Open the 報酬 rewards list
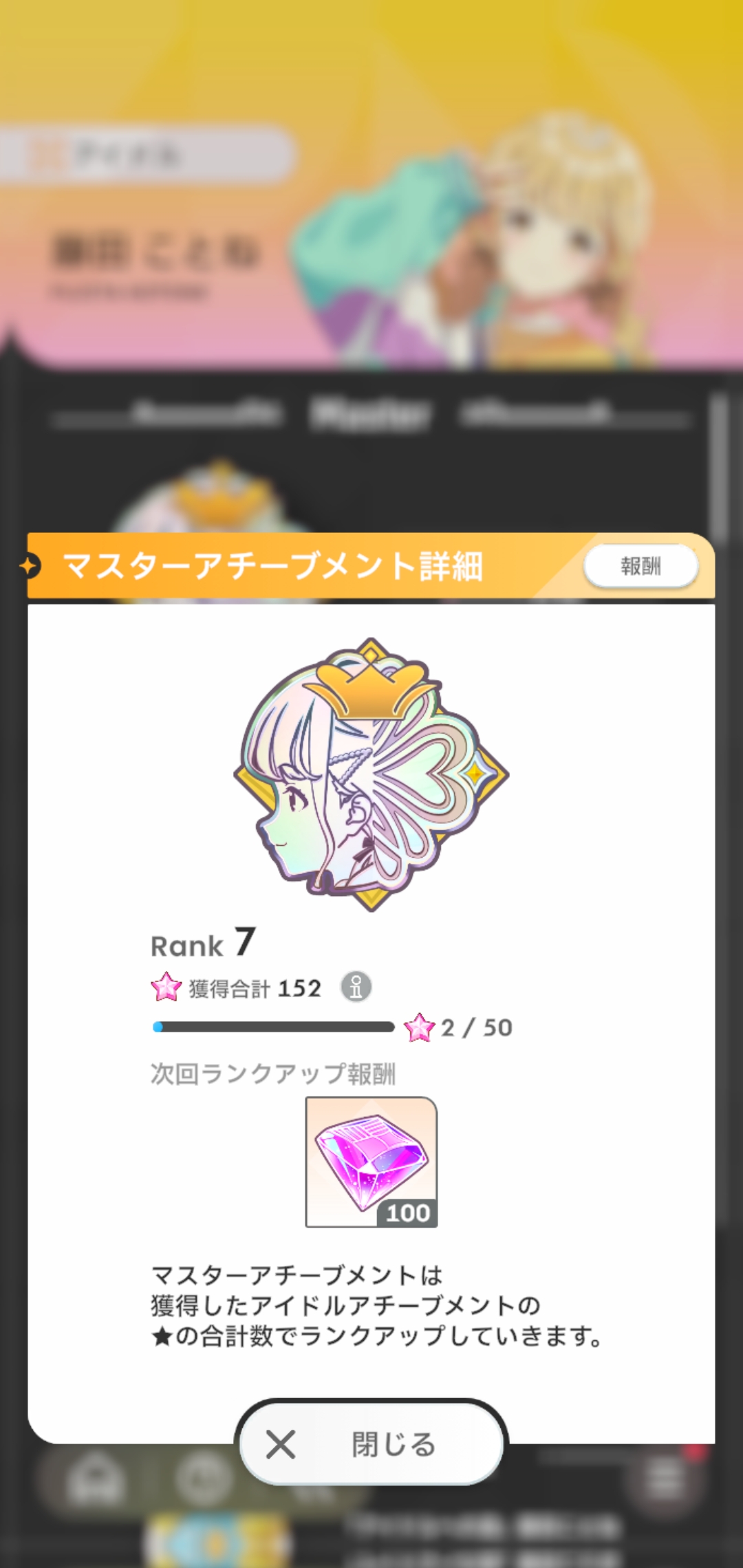 pyautogui.click(x=640, y=566)
